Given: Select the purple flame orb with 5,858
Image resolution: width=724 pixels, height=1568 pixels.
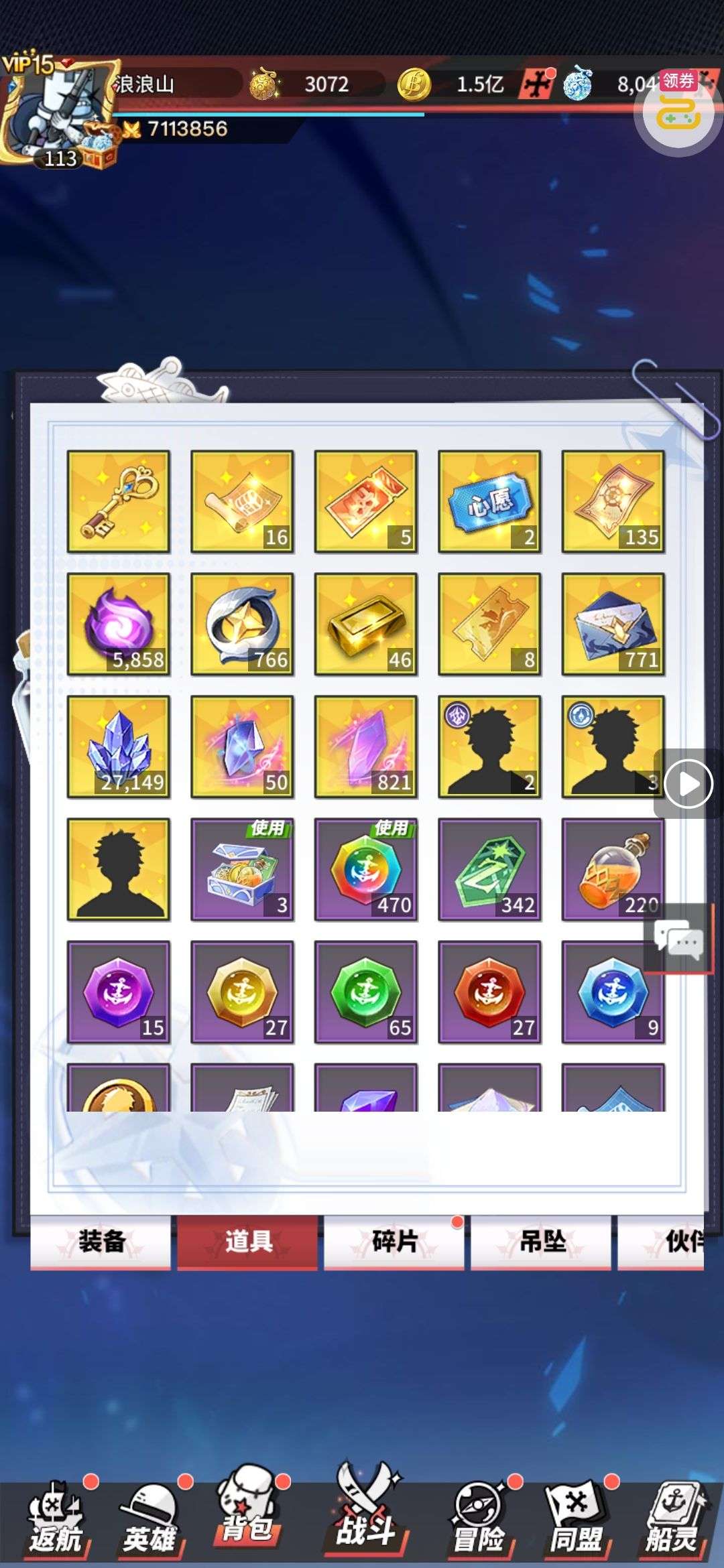Looking at the screenshot, I should coord(119,624).
